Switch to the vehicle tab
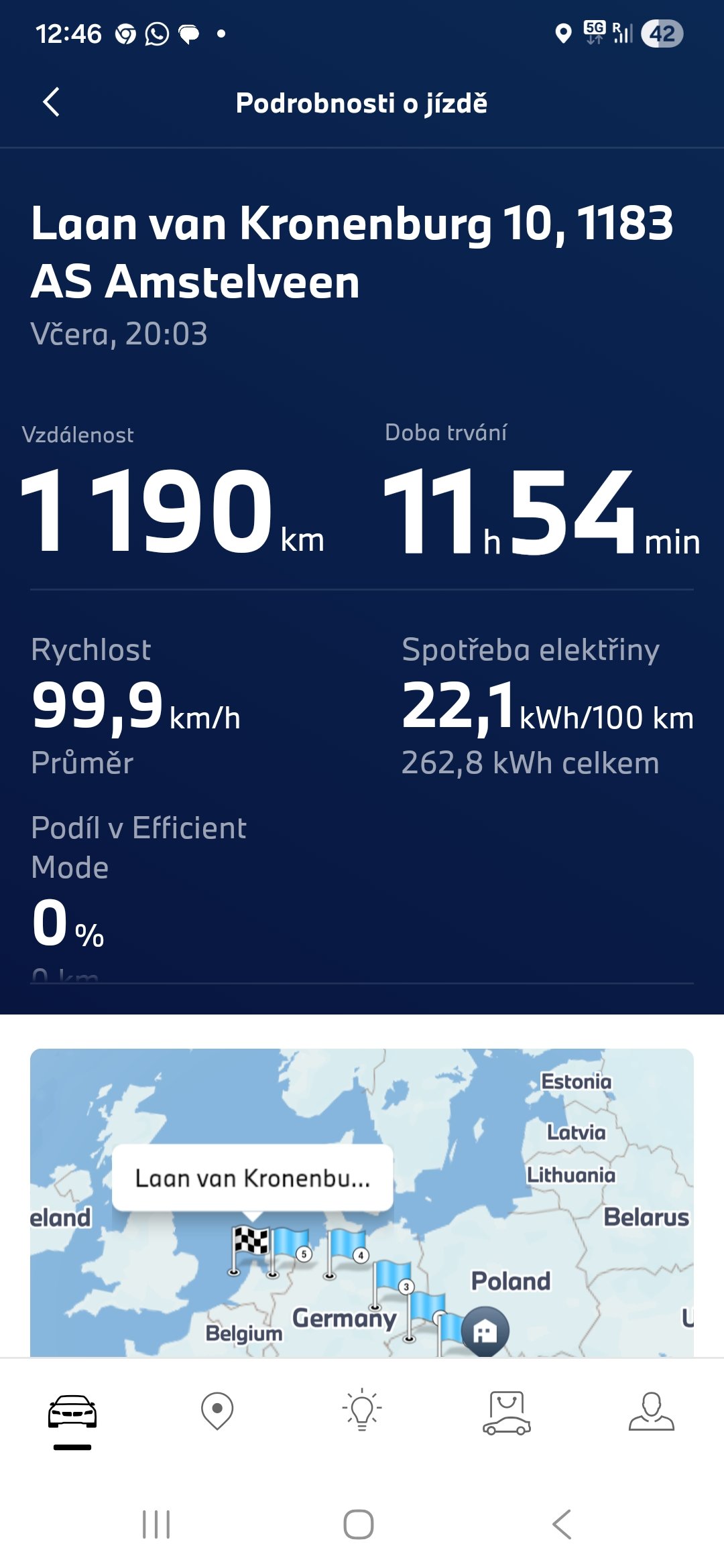Image resolution: width=724 pixels, height=1568 pixels. (x=72, y=1411)
